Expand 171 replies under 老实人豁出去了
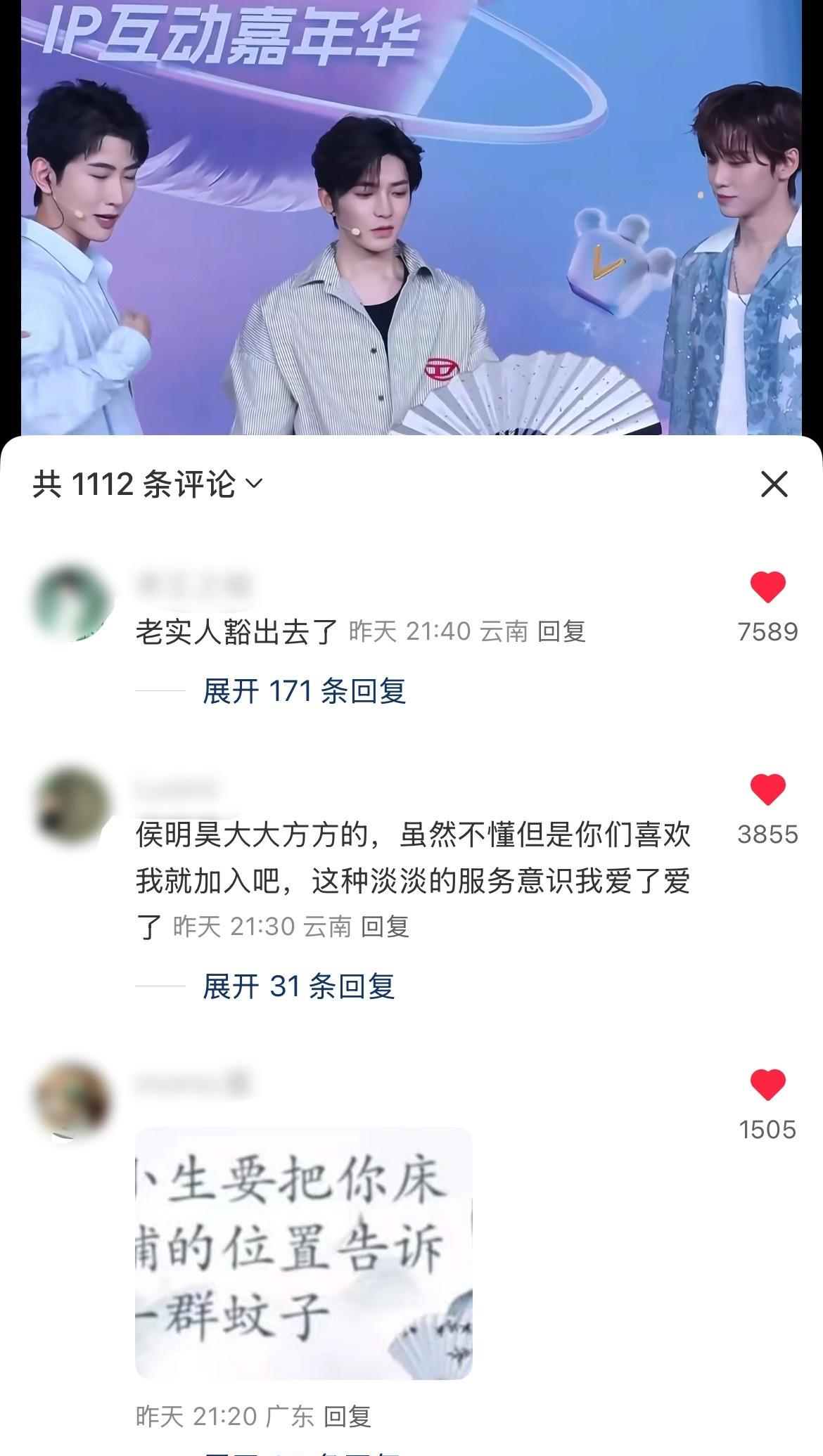The width and height of the screenshot is (823, 1456). [304, 691]
